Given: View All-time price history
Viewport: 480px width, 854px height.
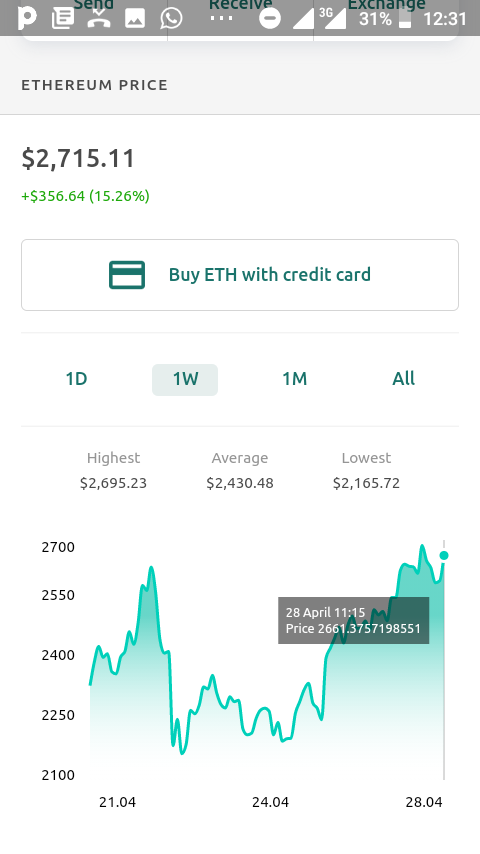Looking at the screenshot, I should click(x=404, y=379).
